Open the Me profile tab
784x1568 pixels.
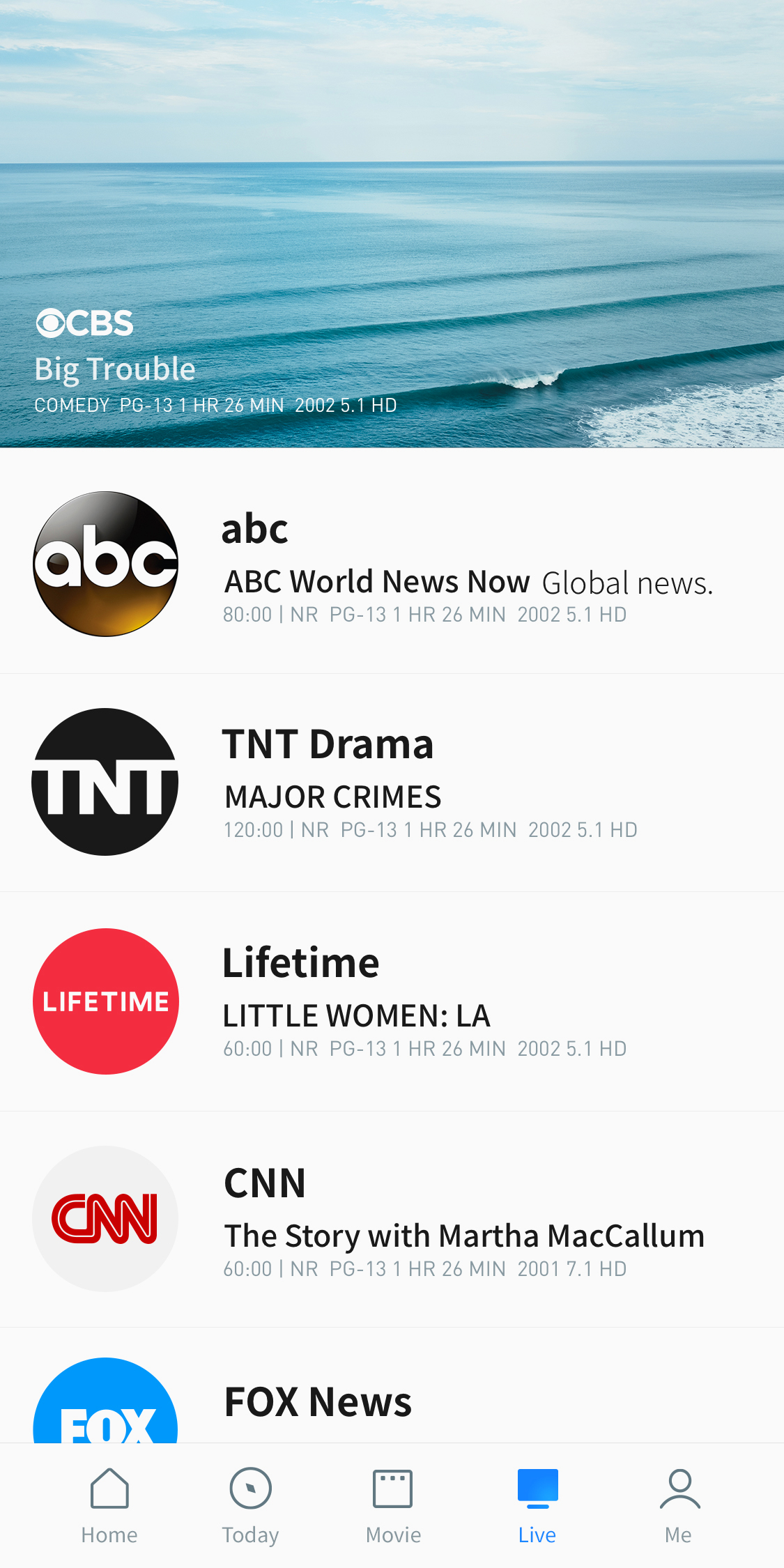pyautogui.click(x=679, y=1505)
